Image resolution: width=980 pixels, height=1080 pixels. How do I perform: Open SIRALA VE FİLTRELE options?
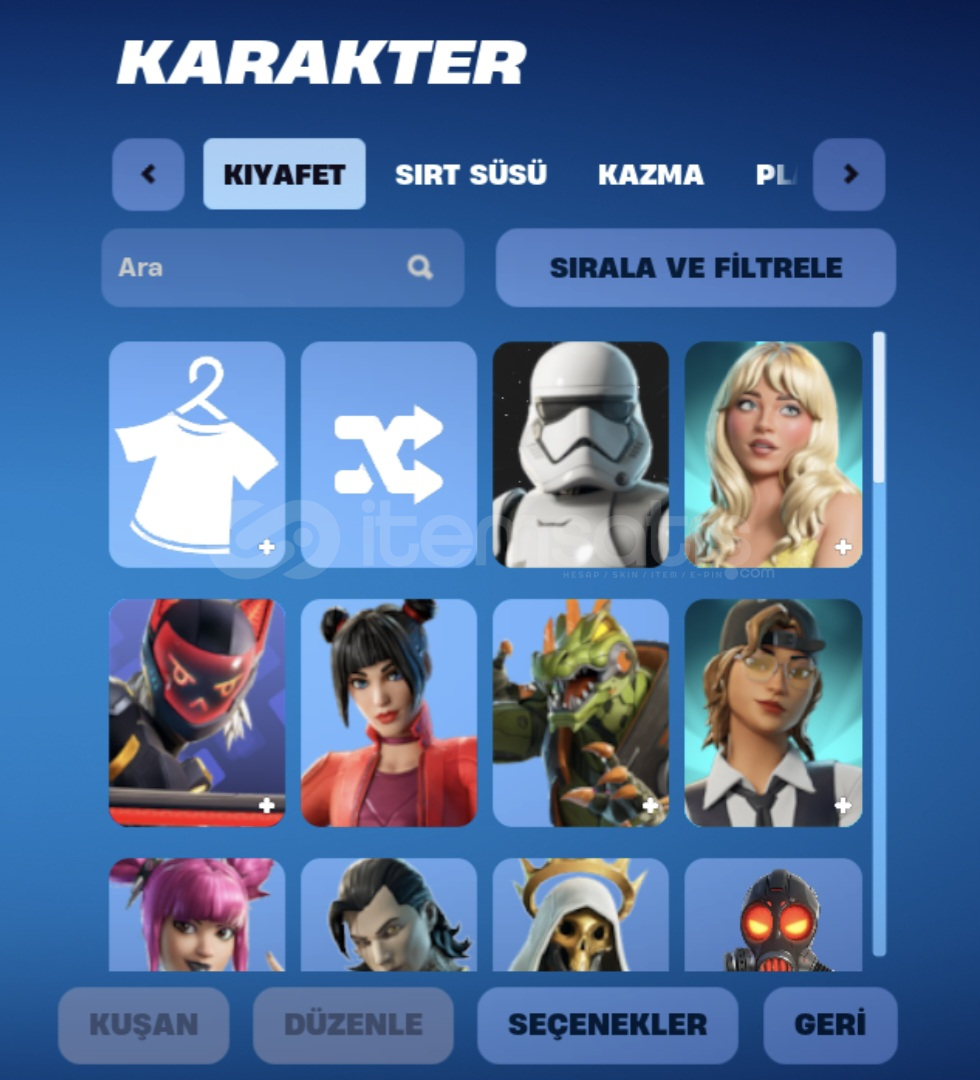coord(695,267)
